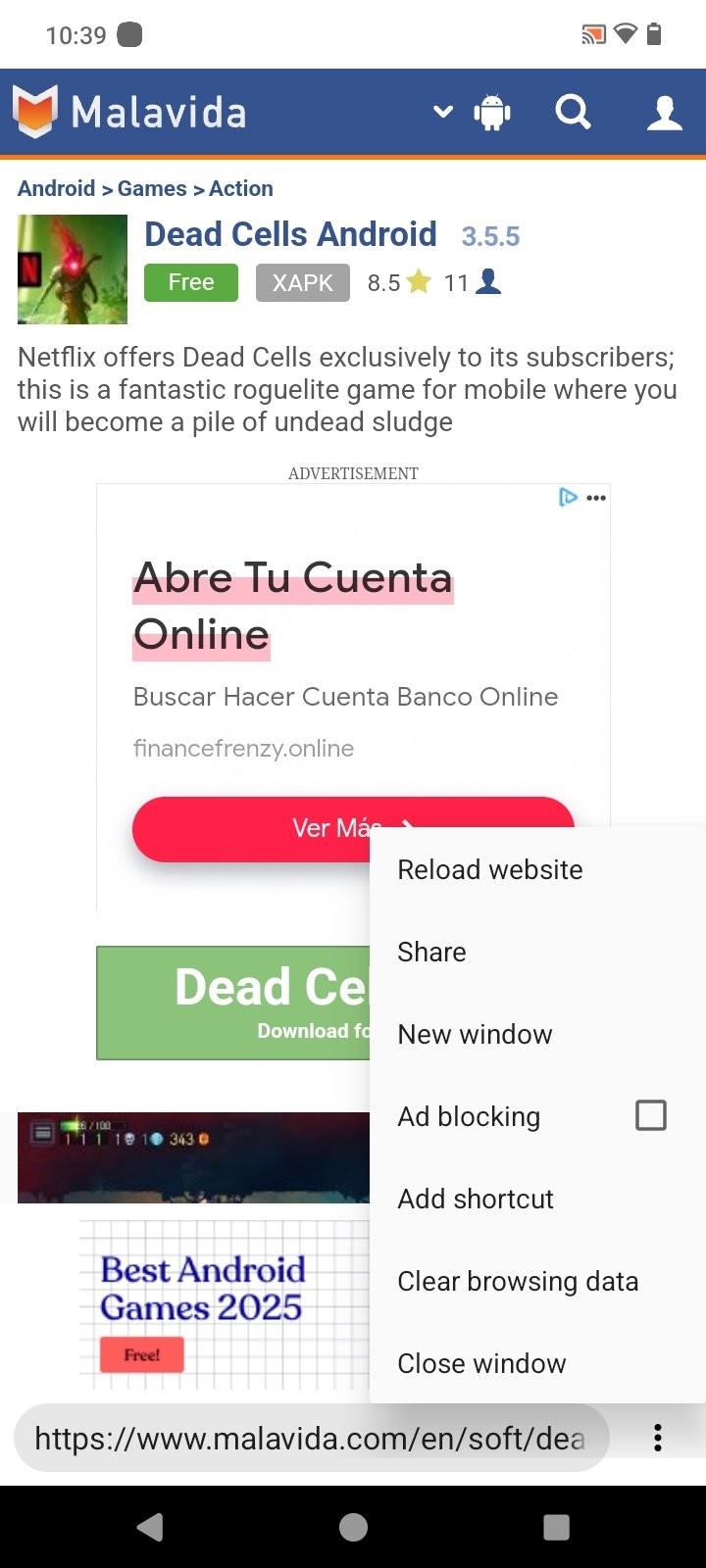
Task: Open the Games breadcrumb link
Action: click(152, 188)
